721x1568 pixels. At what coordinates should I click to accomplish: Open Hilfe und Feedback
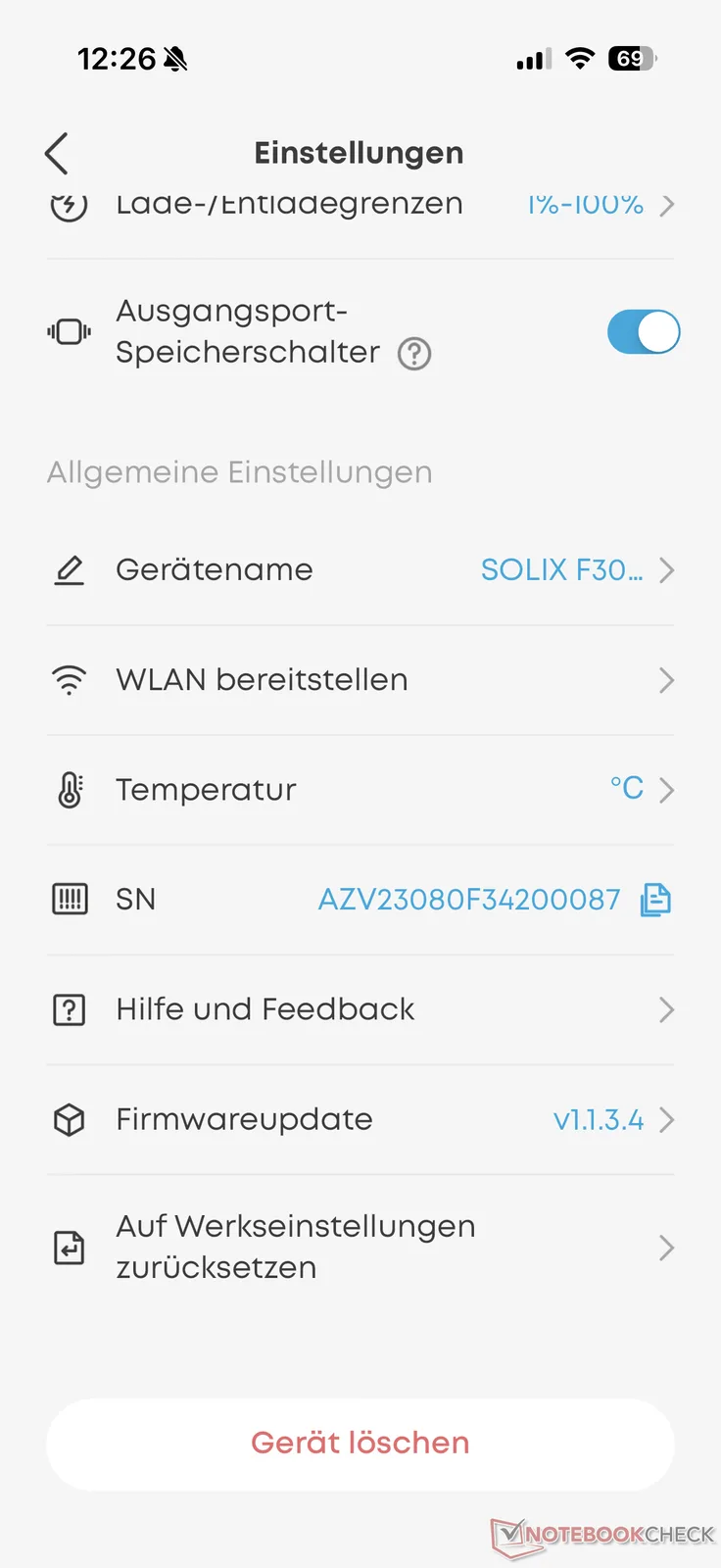coord(360,1009)
